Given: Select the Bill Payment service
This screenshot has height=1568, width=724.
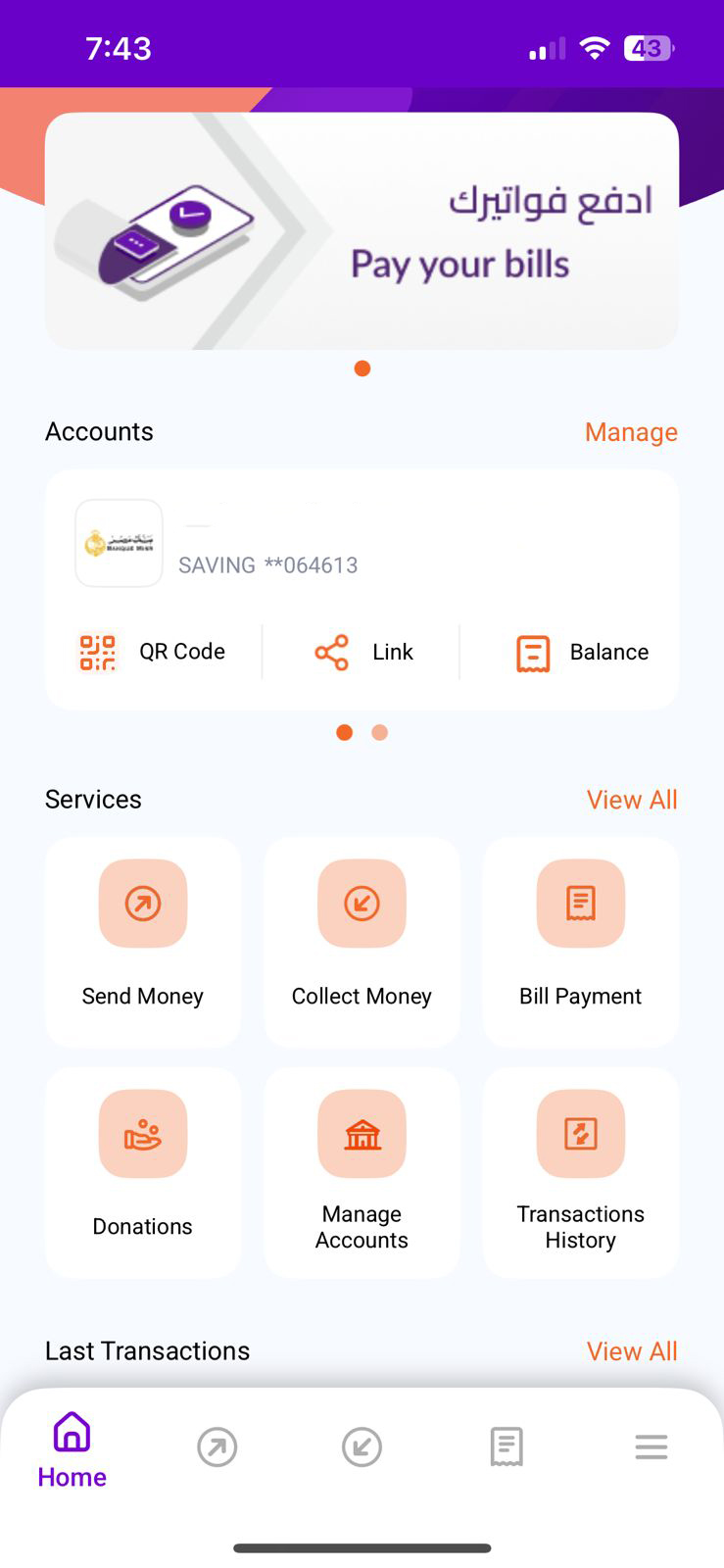Looking at the screenshot, I should coord(580,941).
